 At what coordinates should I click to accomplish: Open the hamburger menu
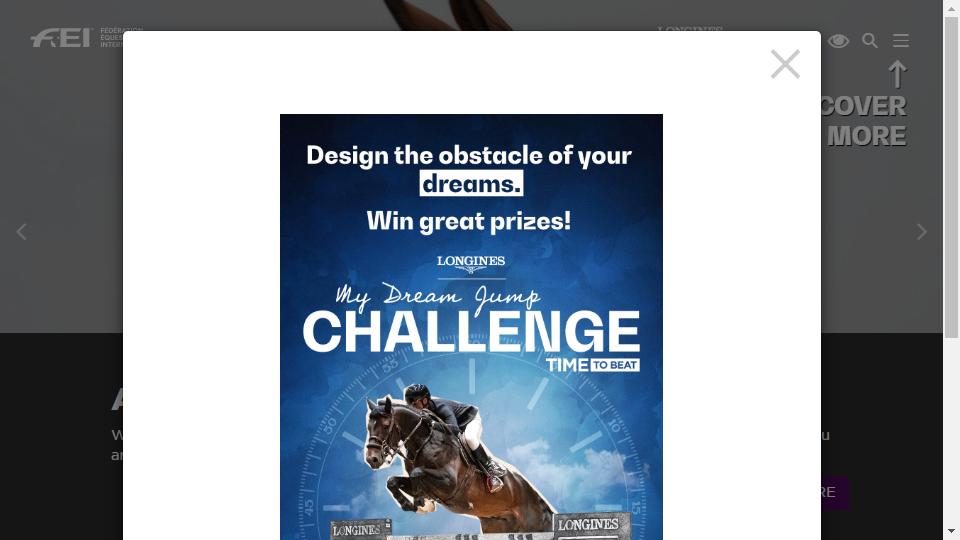pos(901,41)
